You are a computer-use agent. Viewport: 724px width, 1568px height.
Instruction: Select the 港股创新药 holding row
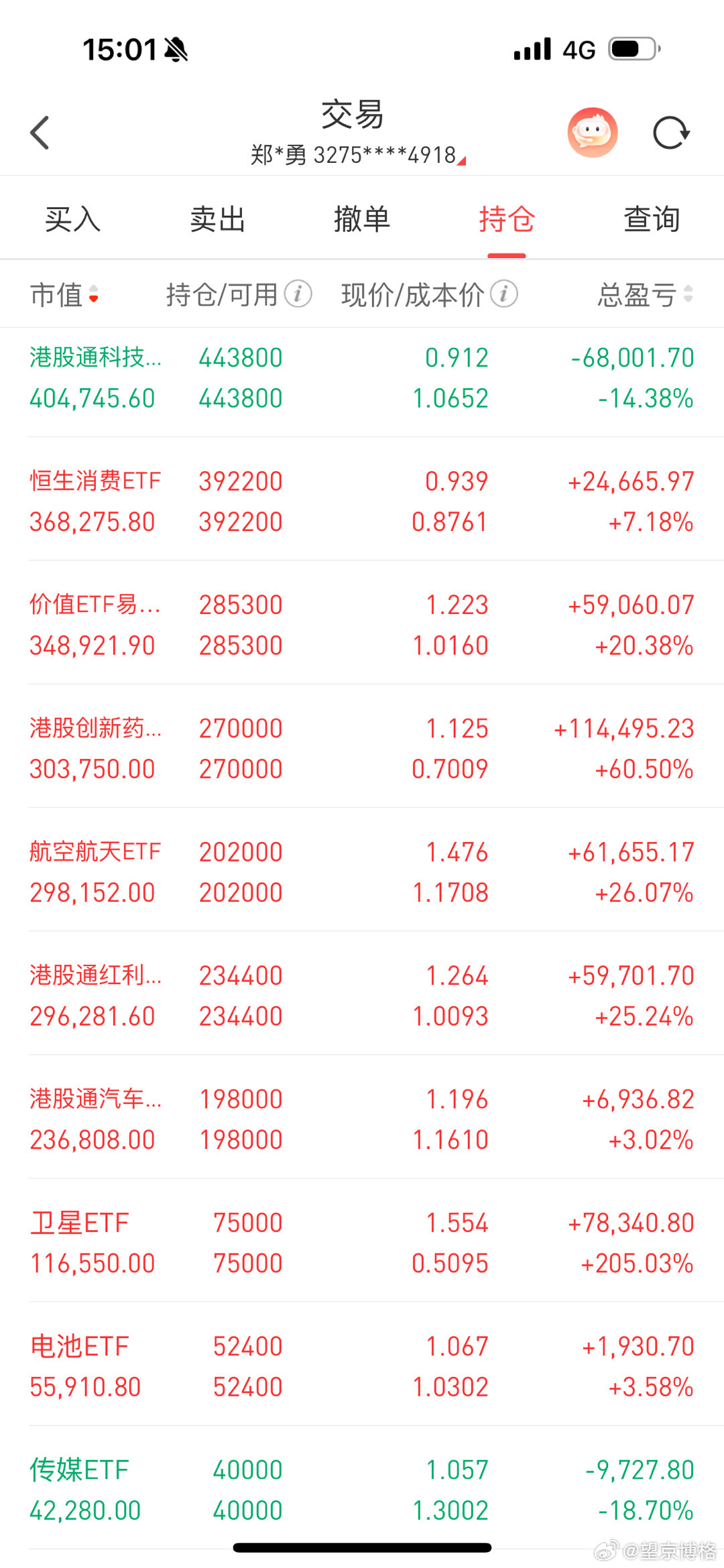click(362, 747)
